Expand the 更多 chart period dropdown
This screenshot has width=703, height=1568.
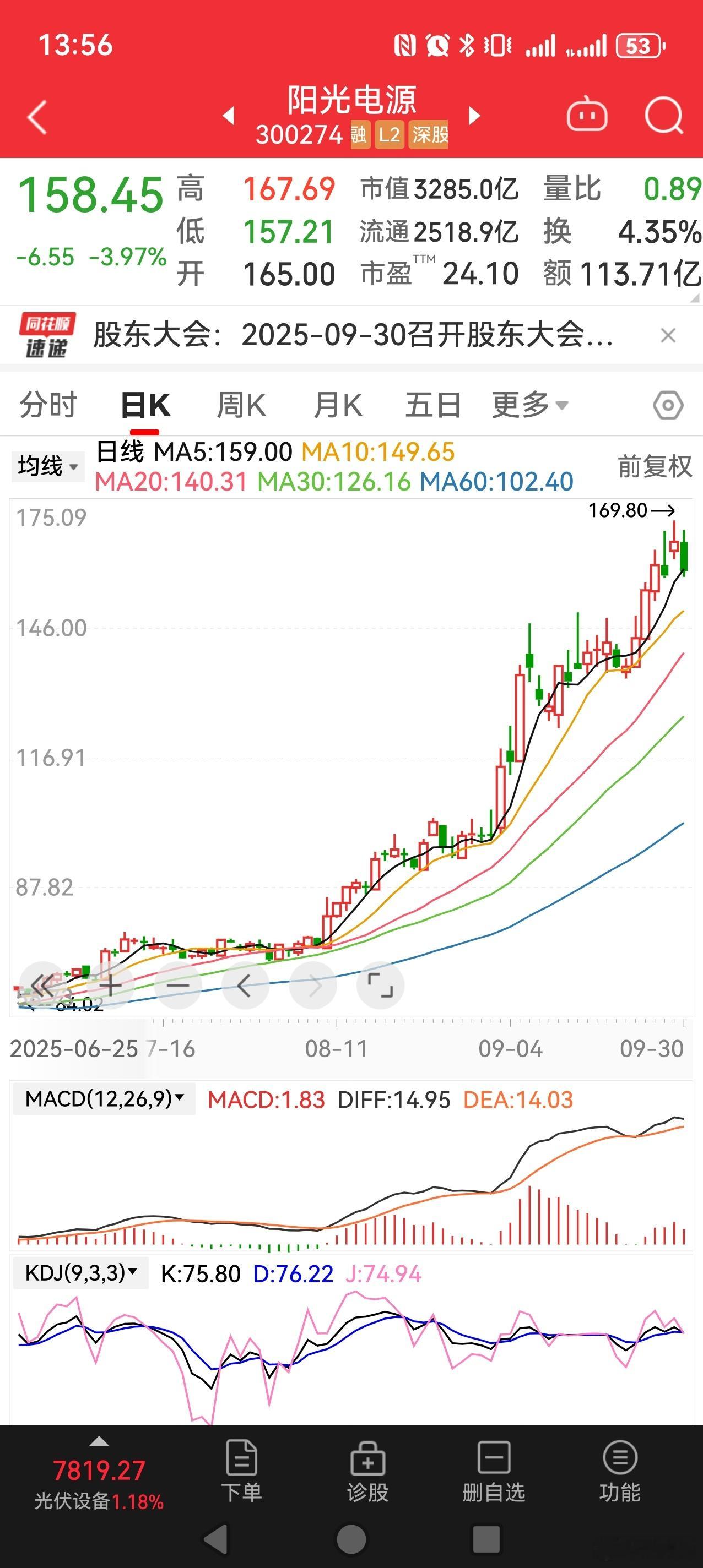point(530,405)
